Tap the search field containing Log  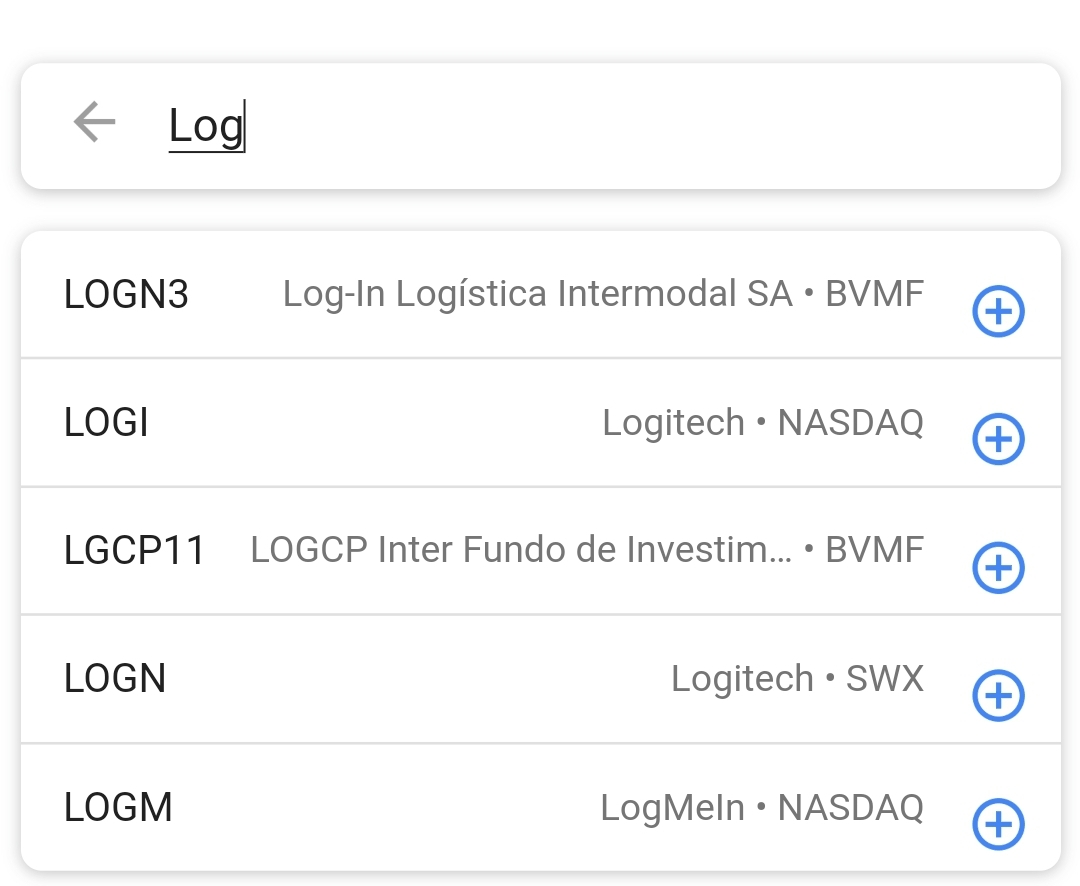(x=600, y=126)
